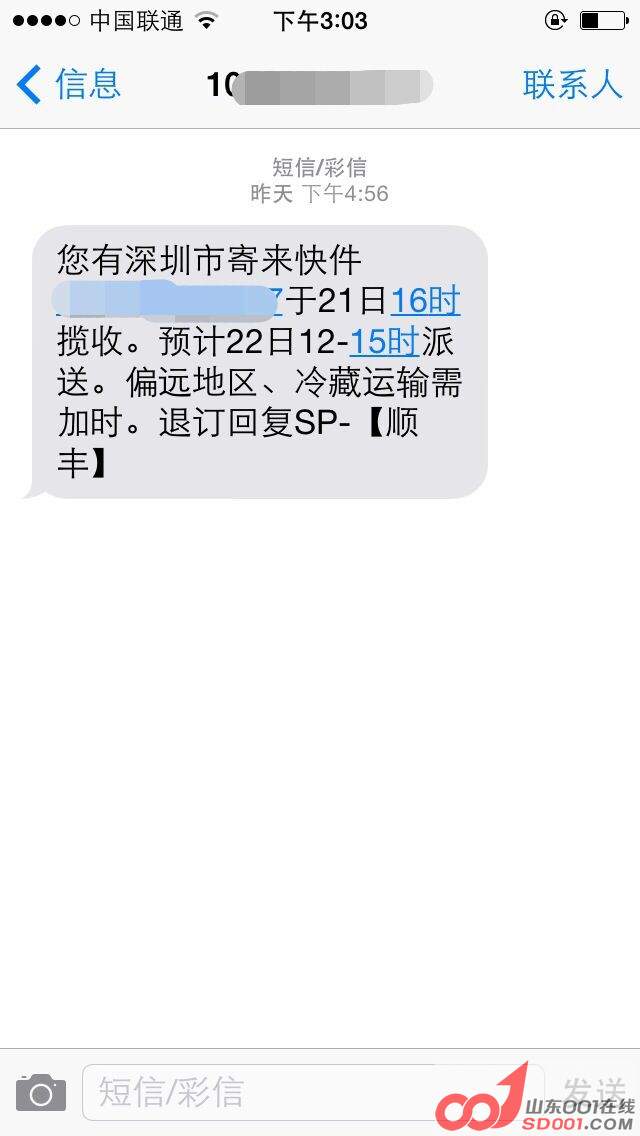Tap the blurred tracking number link
This screenshot has width=640, height=1136.
point(170,301)
